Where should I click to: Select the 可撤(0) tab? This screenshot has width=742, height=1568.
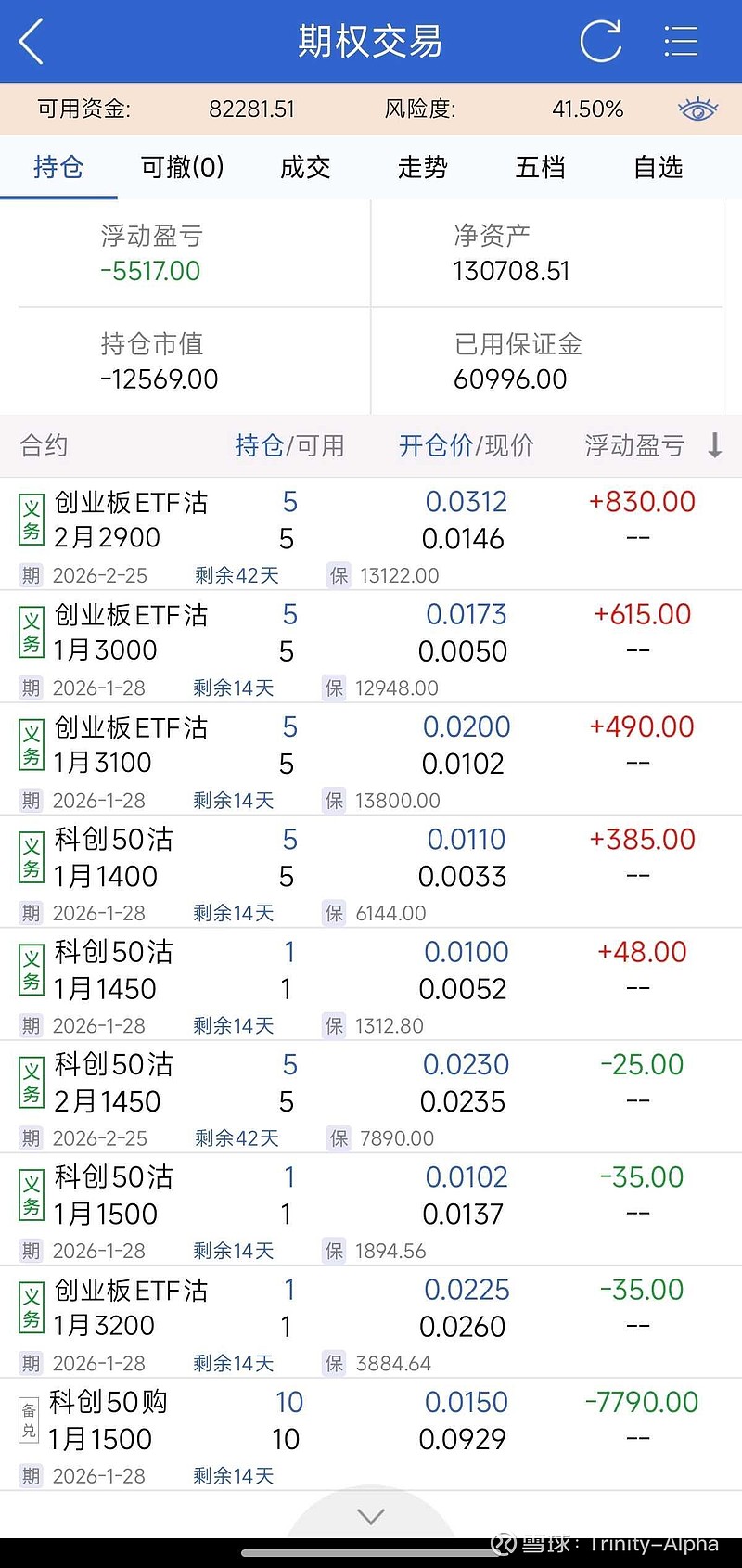(182, 167)
